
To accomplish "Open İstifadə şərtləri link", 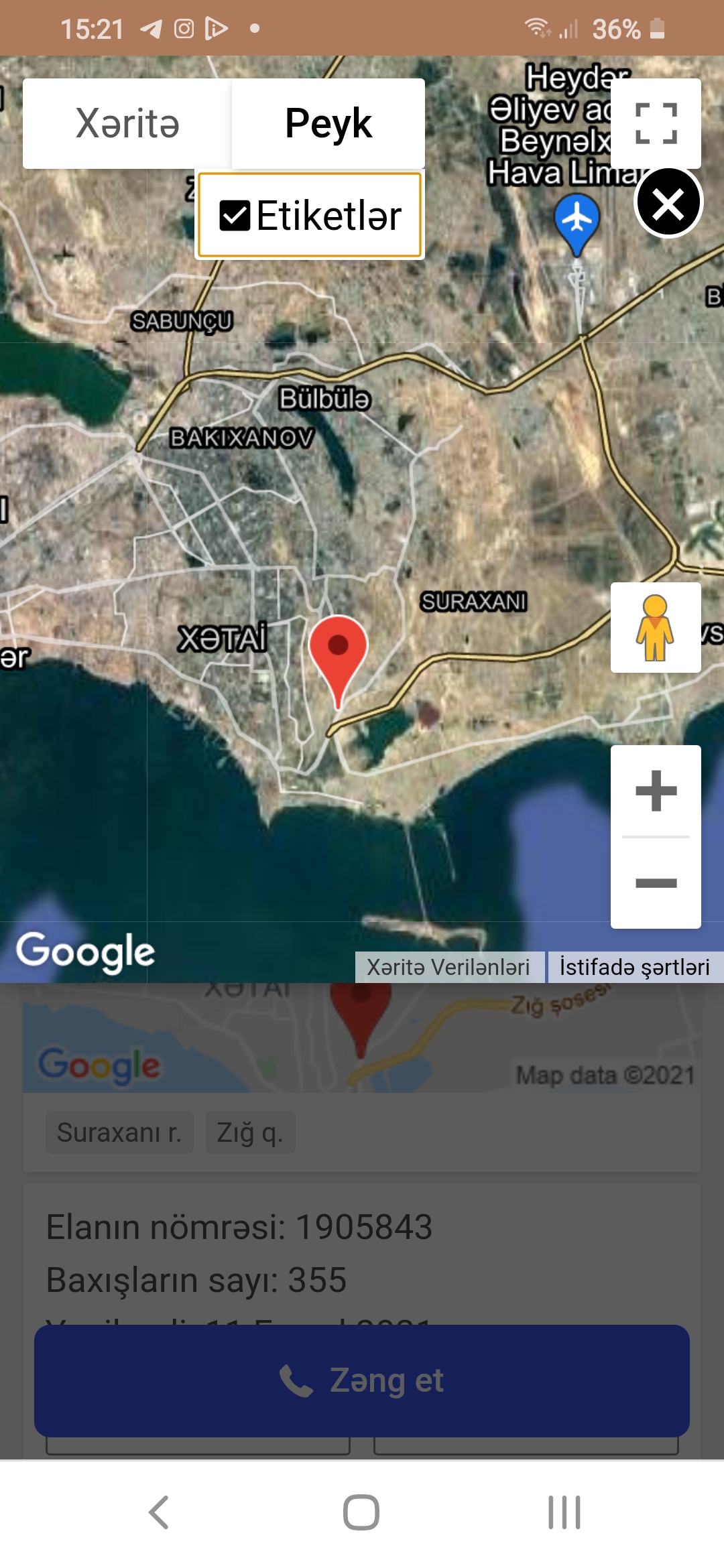I will pos(635,967).
